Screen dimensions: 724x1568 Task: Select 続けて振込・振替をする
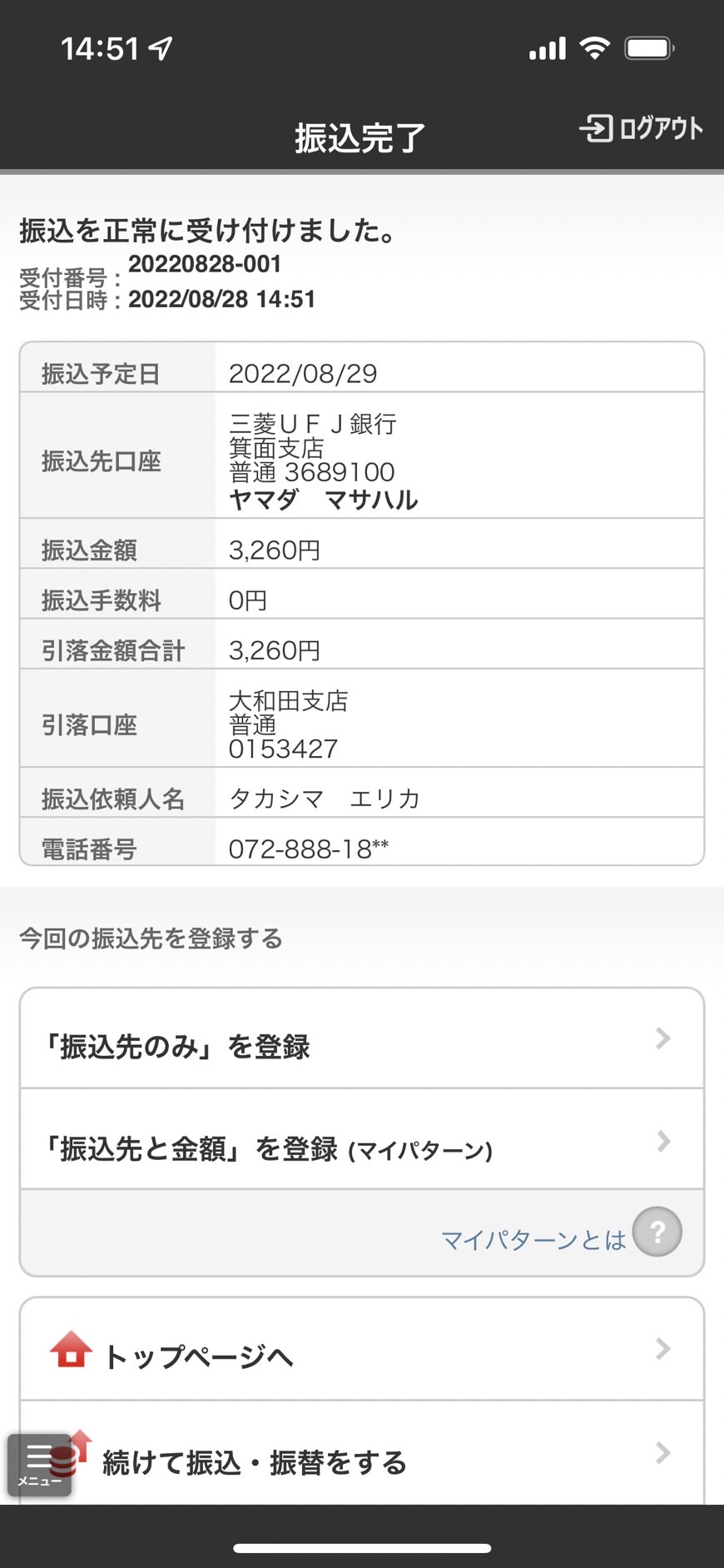[x=362, y=1453]
